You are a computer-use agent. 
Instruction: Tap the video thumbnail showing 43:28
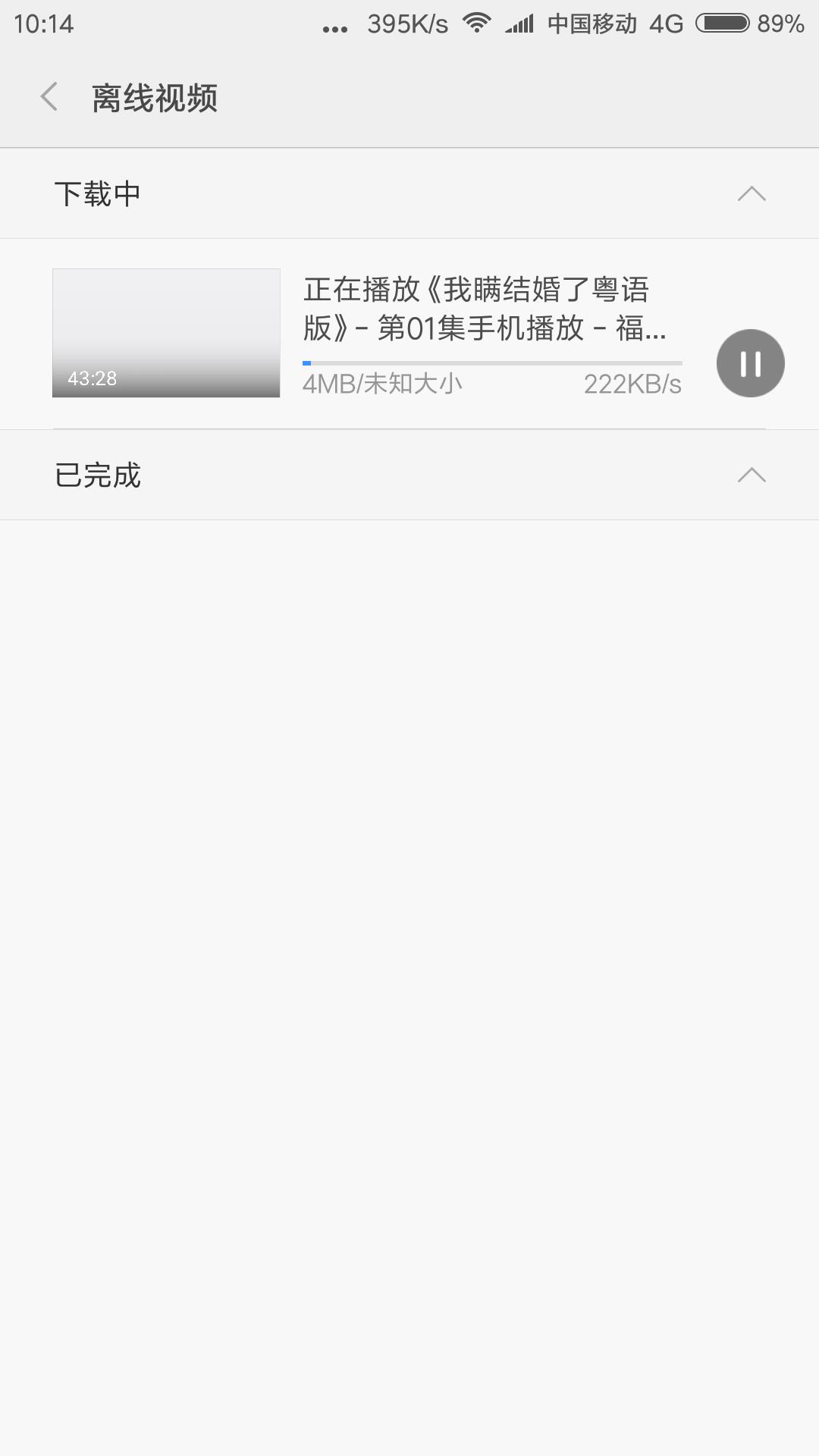[x=166, y=333]
